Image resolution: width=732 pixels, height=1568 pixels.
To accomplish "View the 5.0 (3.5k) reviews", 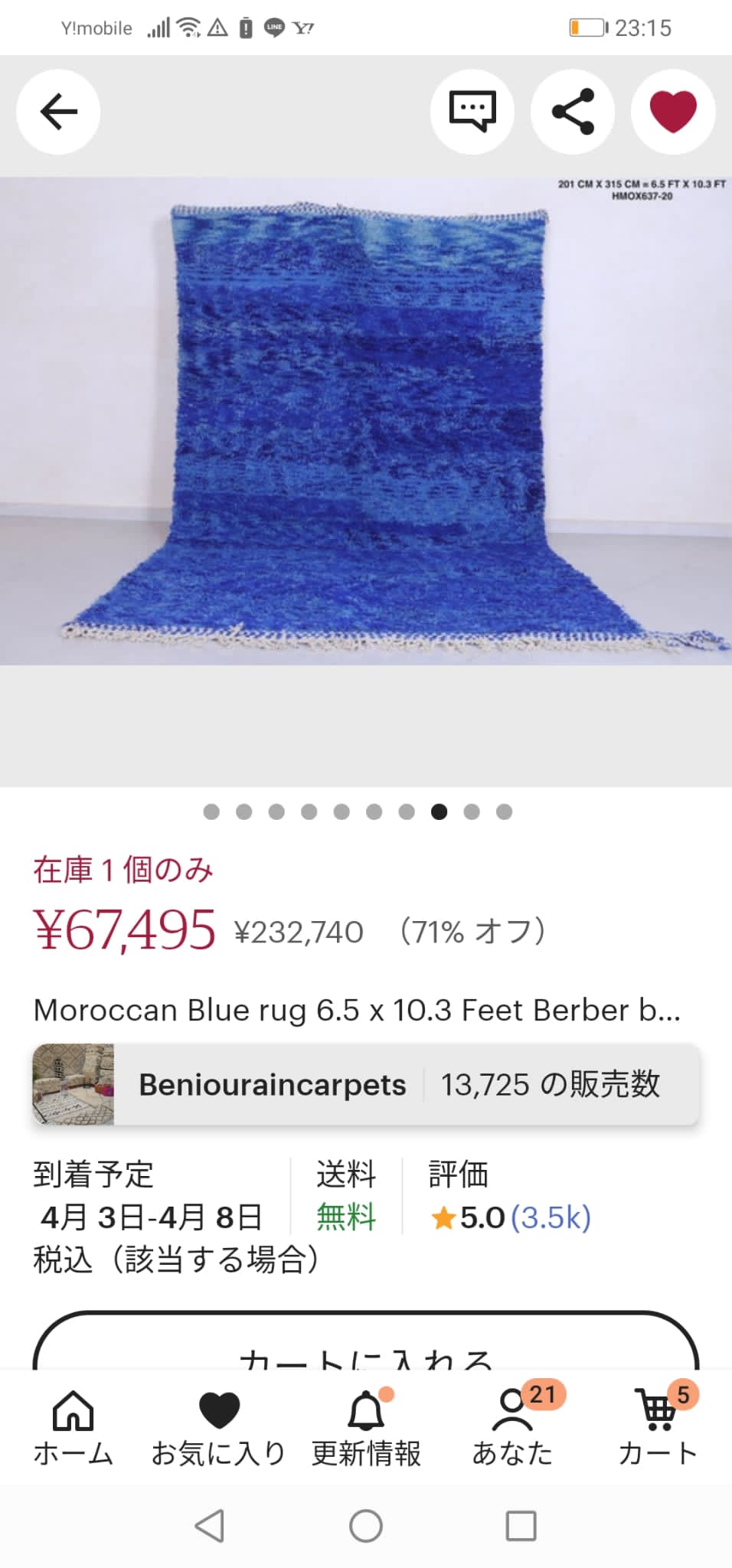I will [x=511, y=1217].
